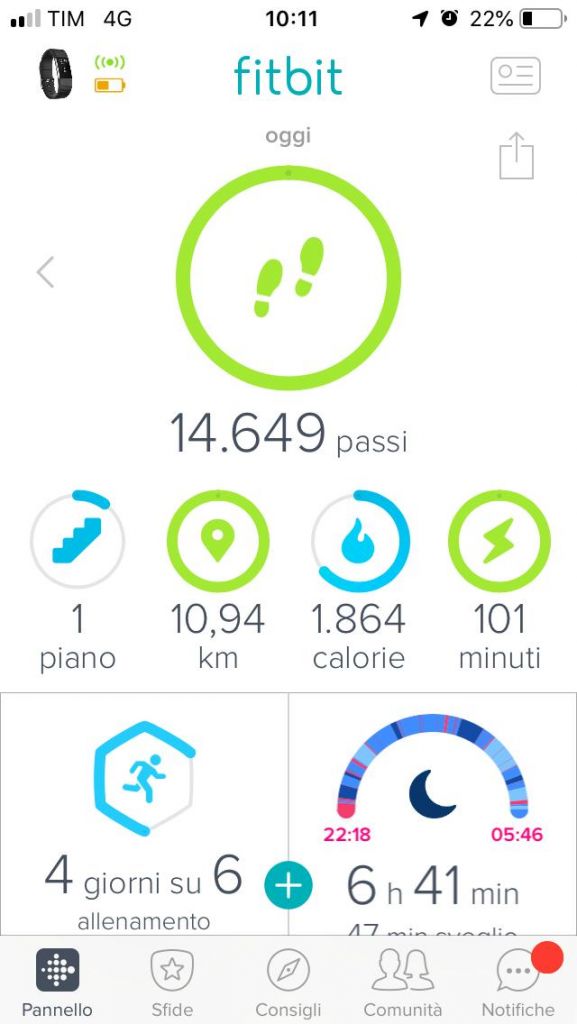Go to the Comunità tab
The image size is (577, 1024).
click(x=403, y=982)
